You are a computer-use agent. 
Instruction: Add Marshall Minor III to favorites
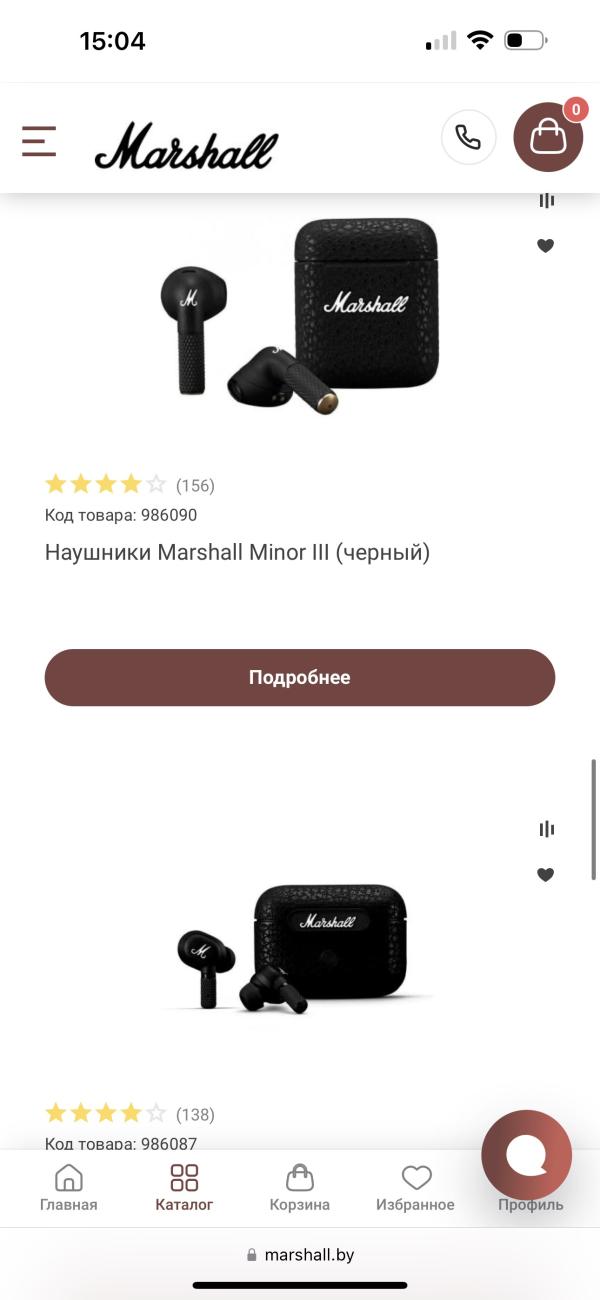pos(546,246)
